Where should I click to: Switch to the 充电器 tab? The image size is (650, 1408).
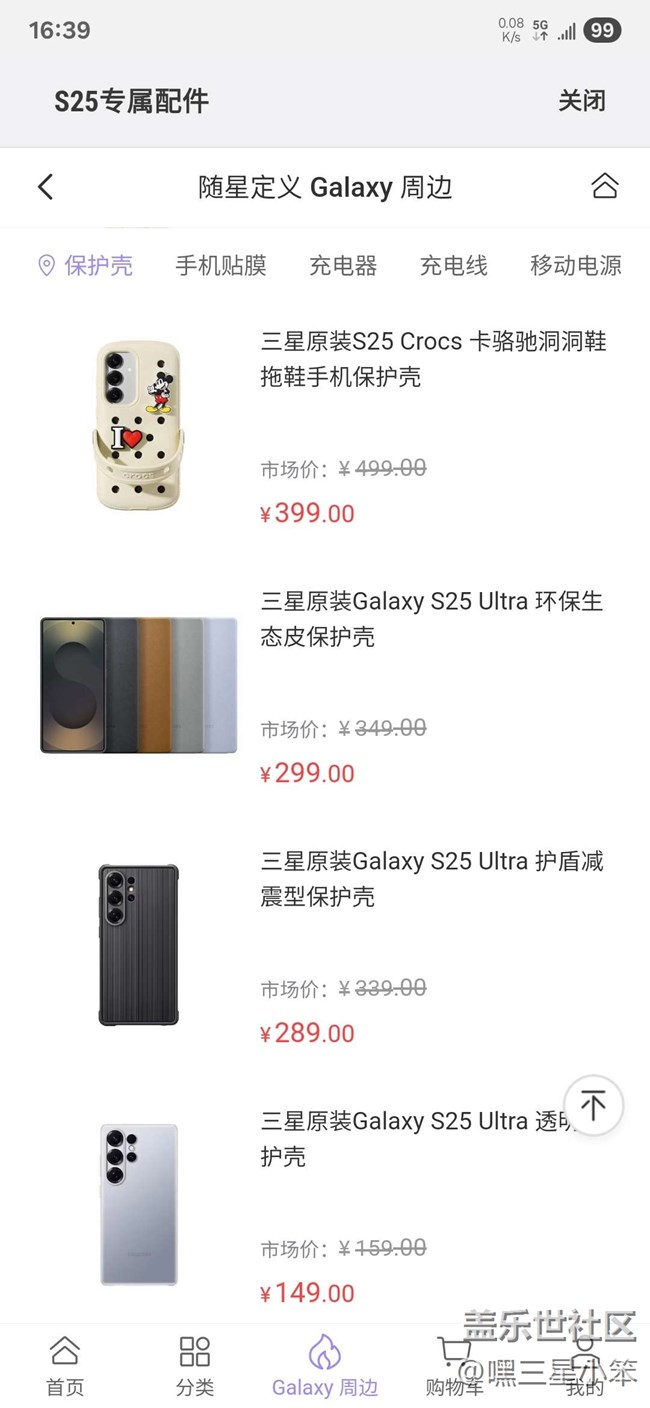343,265
